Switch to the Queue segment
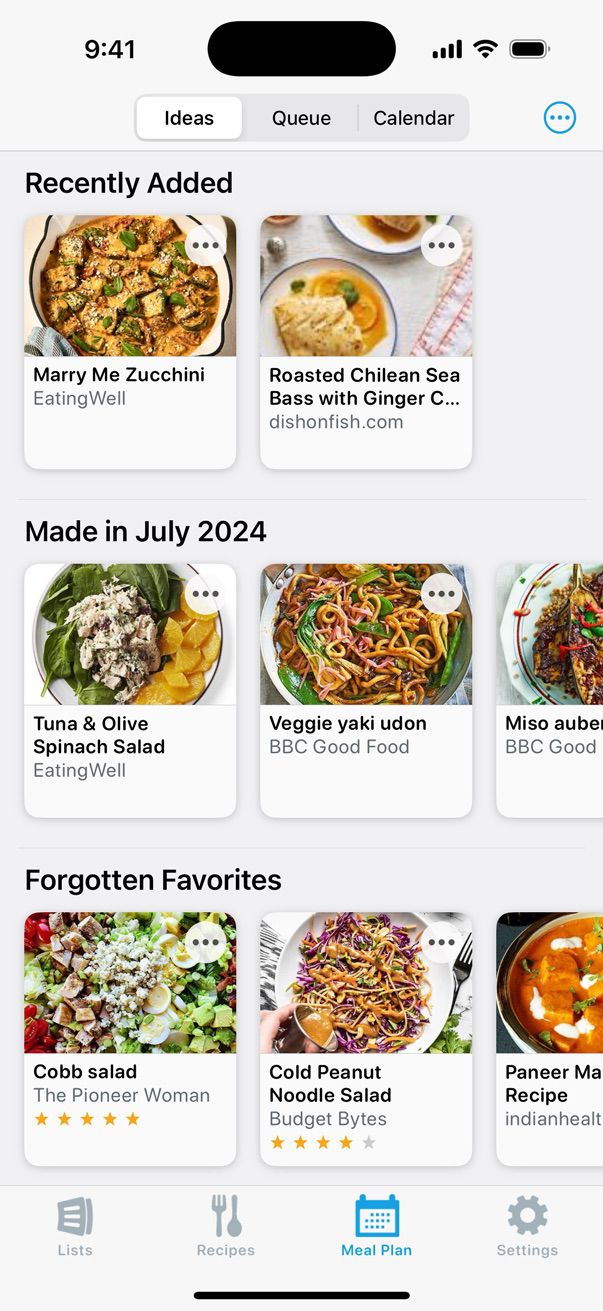Image resolution: width=603 pixels, height=1311 pixels. (301, 118)
